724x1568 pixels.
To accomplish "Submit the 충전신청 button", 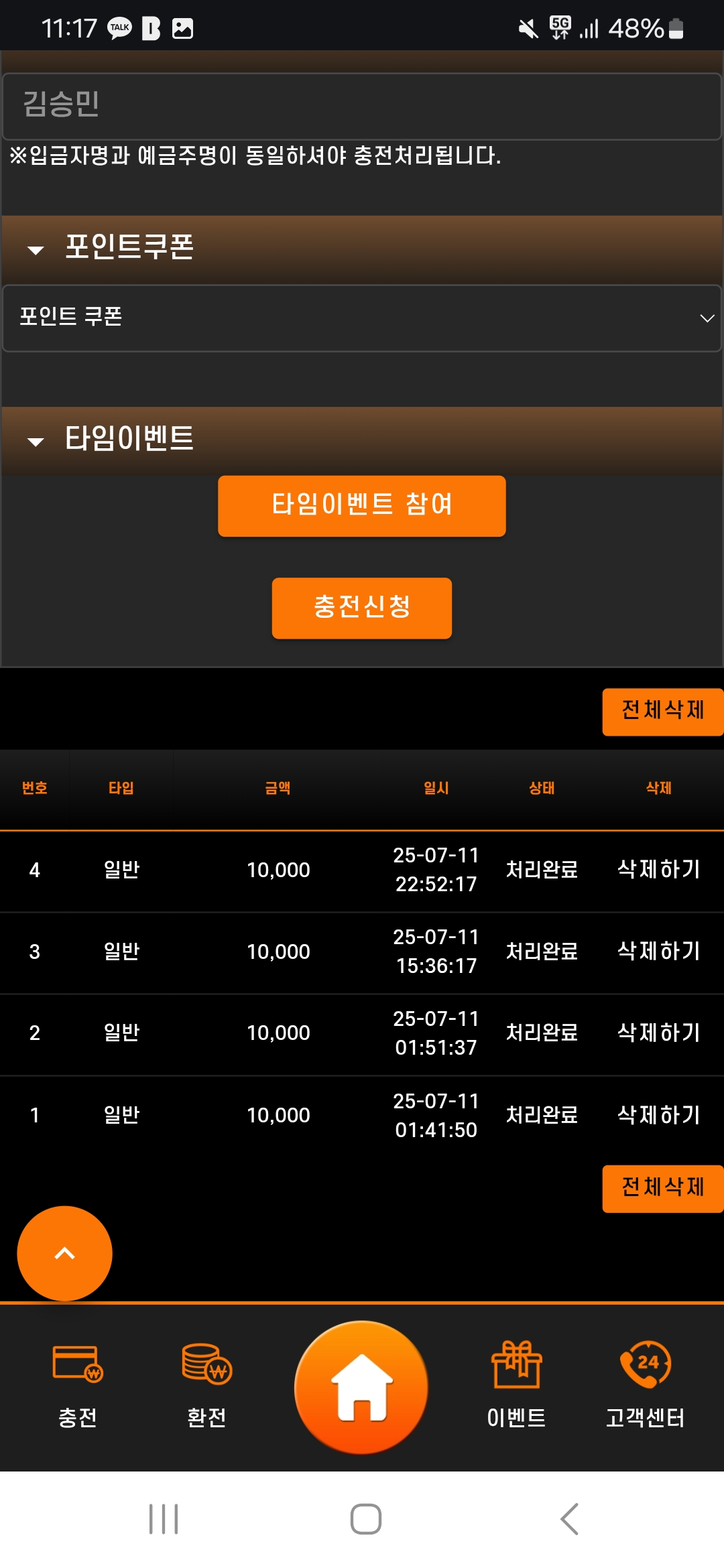I will click(x=362, y=607).
